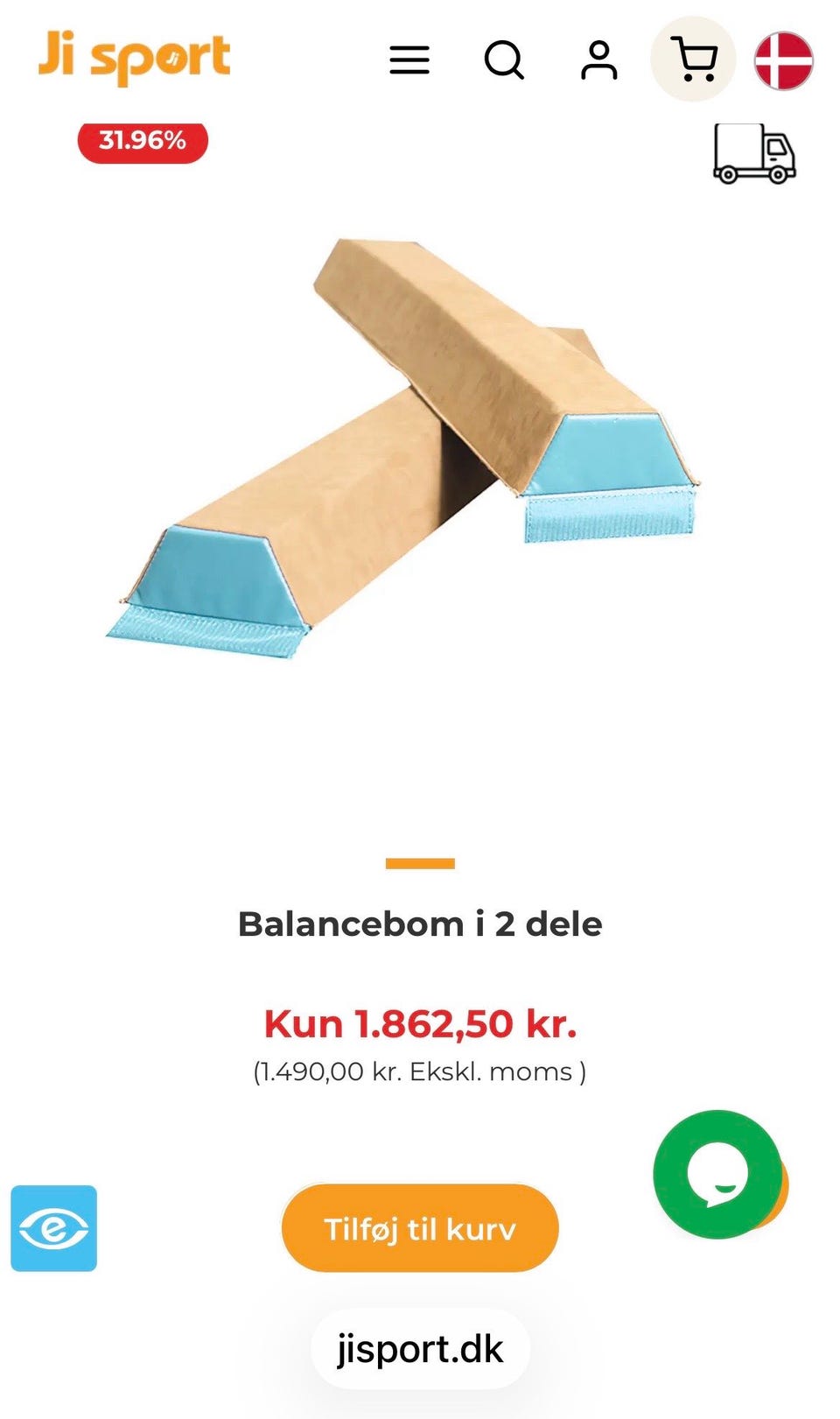The height and width of the screenshot is (1419, 840).
Task: Click the balance beam product image
Action: tap(402, 438)
